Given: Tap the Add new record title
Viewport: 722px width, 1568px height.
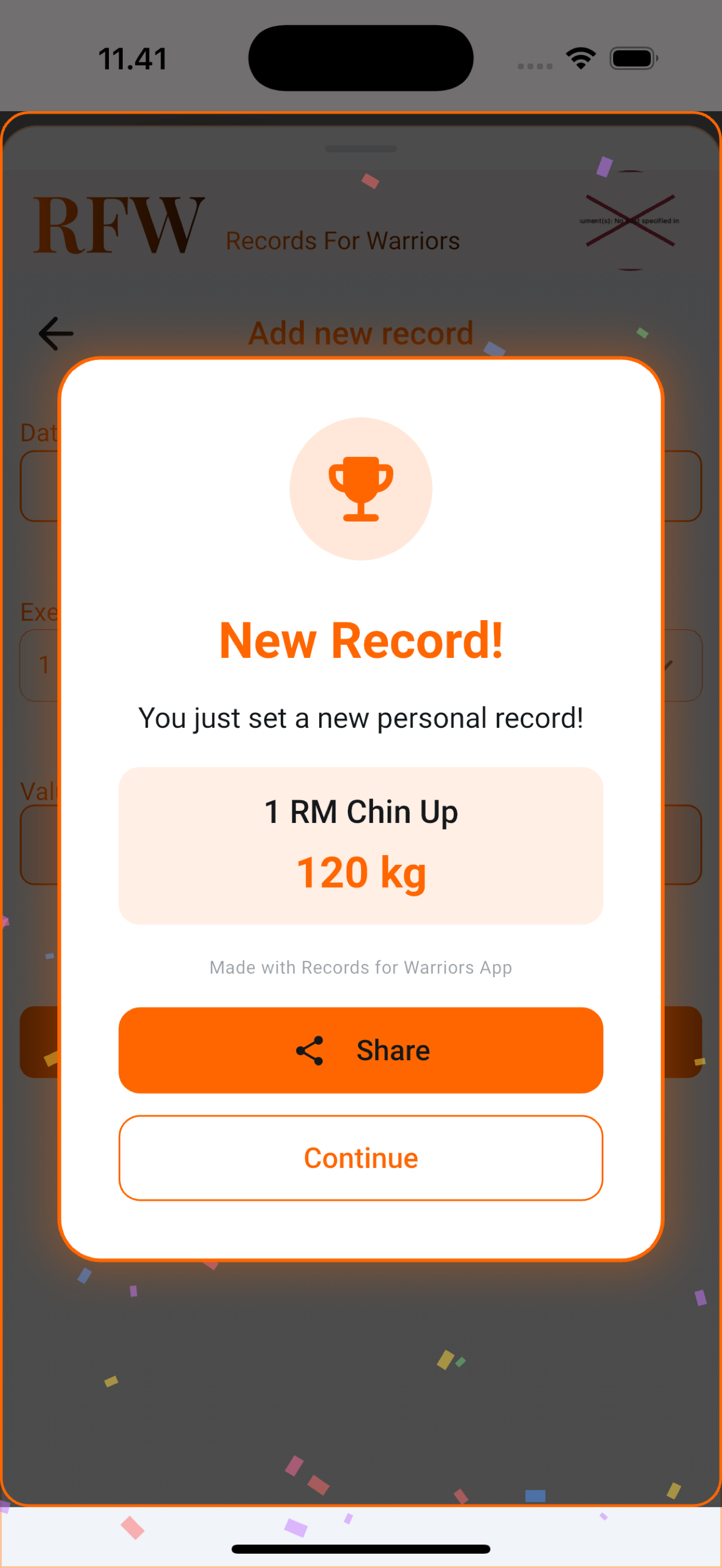Looking at the screenshot, I should tap(360, 332).
